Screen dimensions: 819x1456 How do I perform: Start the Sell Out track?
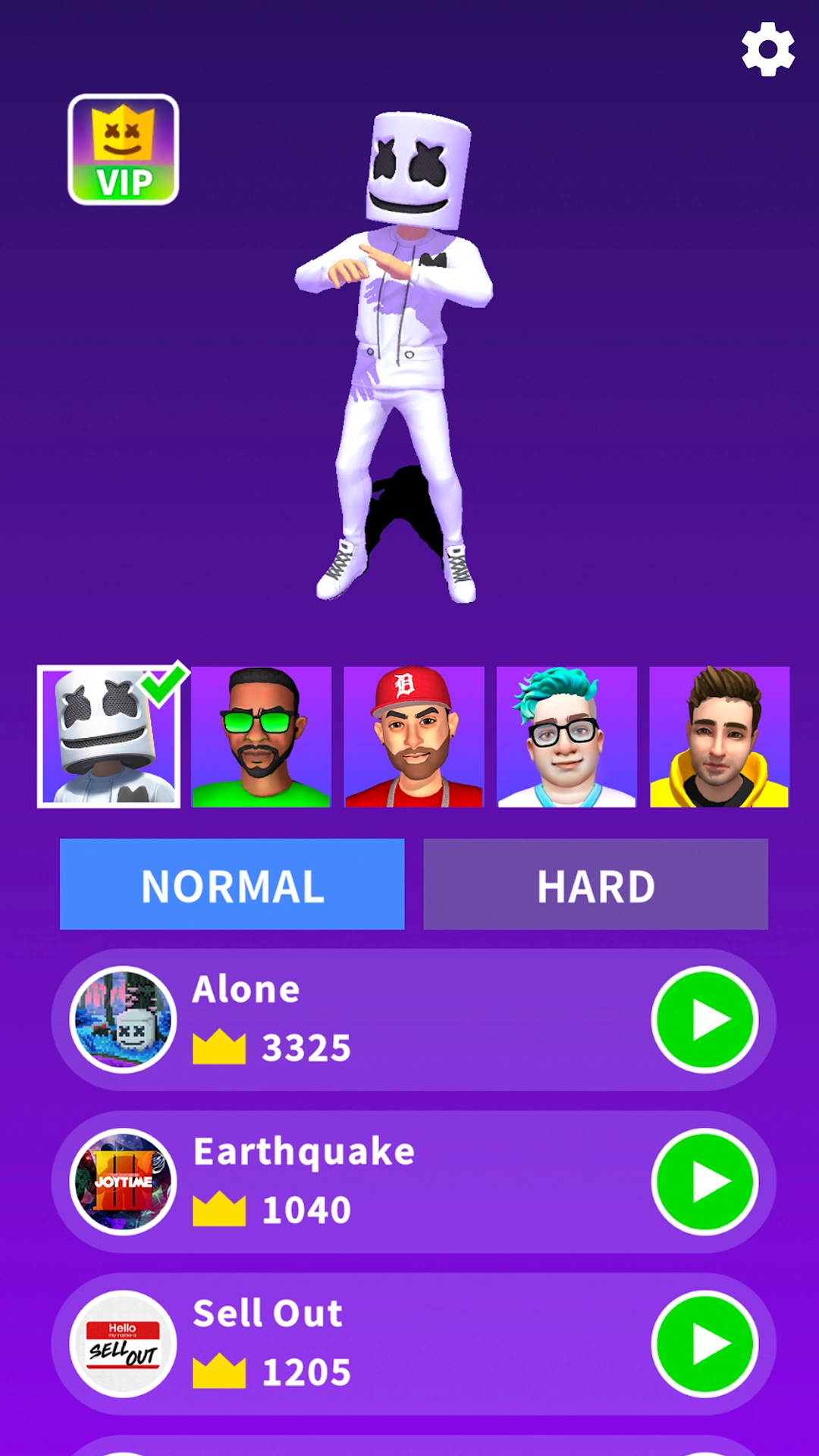pos(704,1344)
